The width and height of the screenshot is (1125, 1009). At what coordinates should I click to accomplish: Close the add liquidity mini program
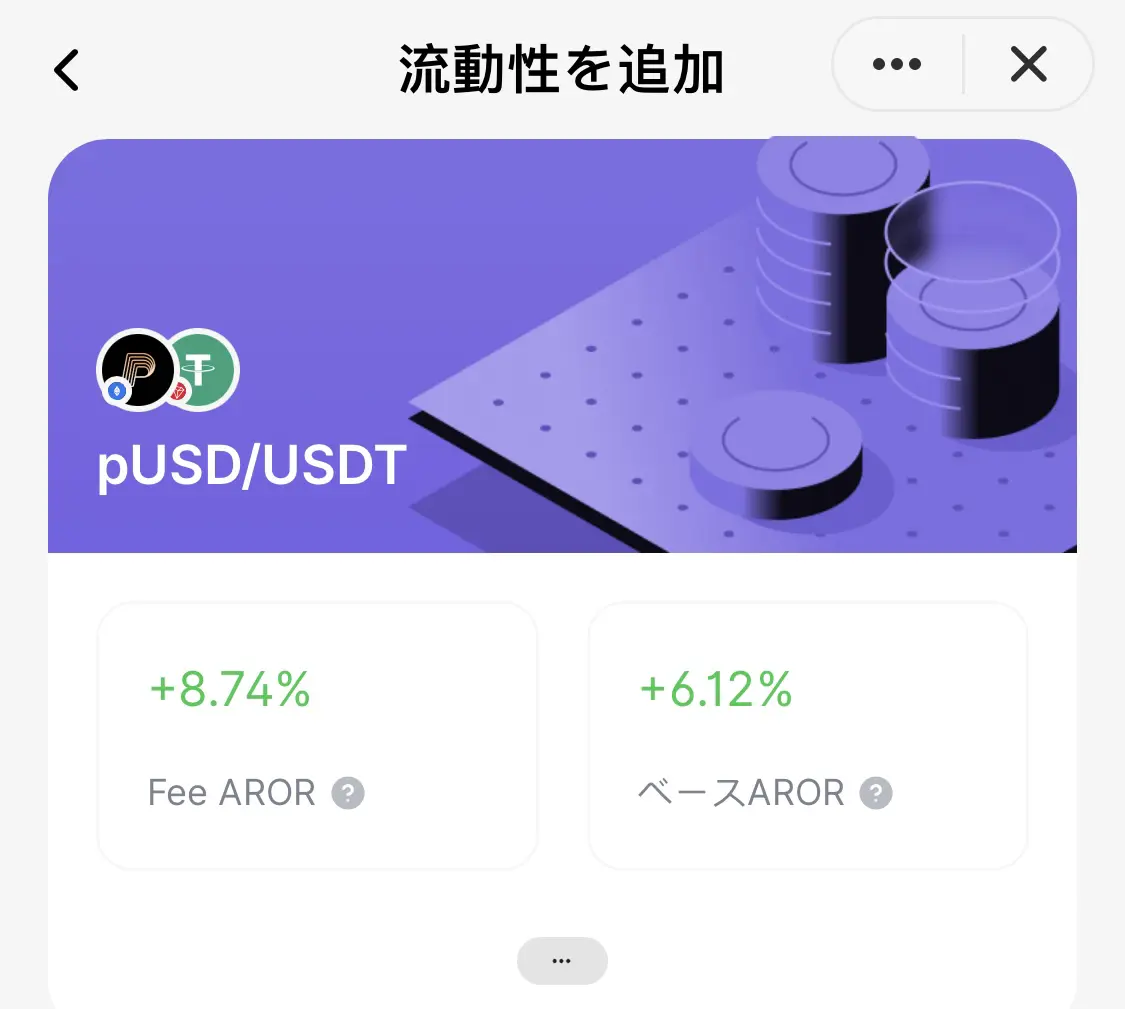pos(1028,65)
